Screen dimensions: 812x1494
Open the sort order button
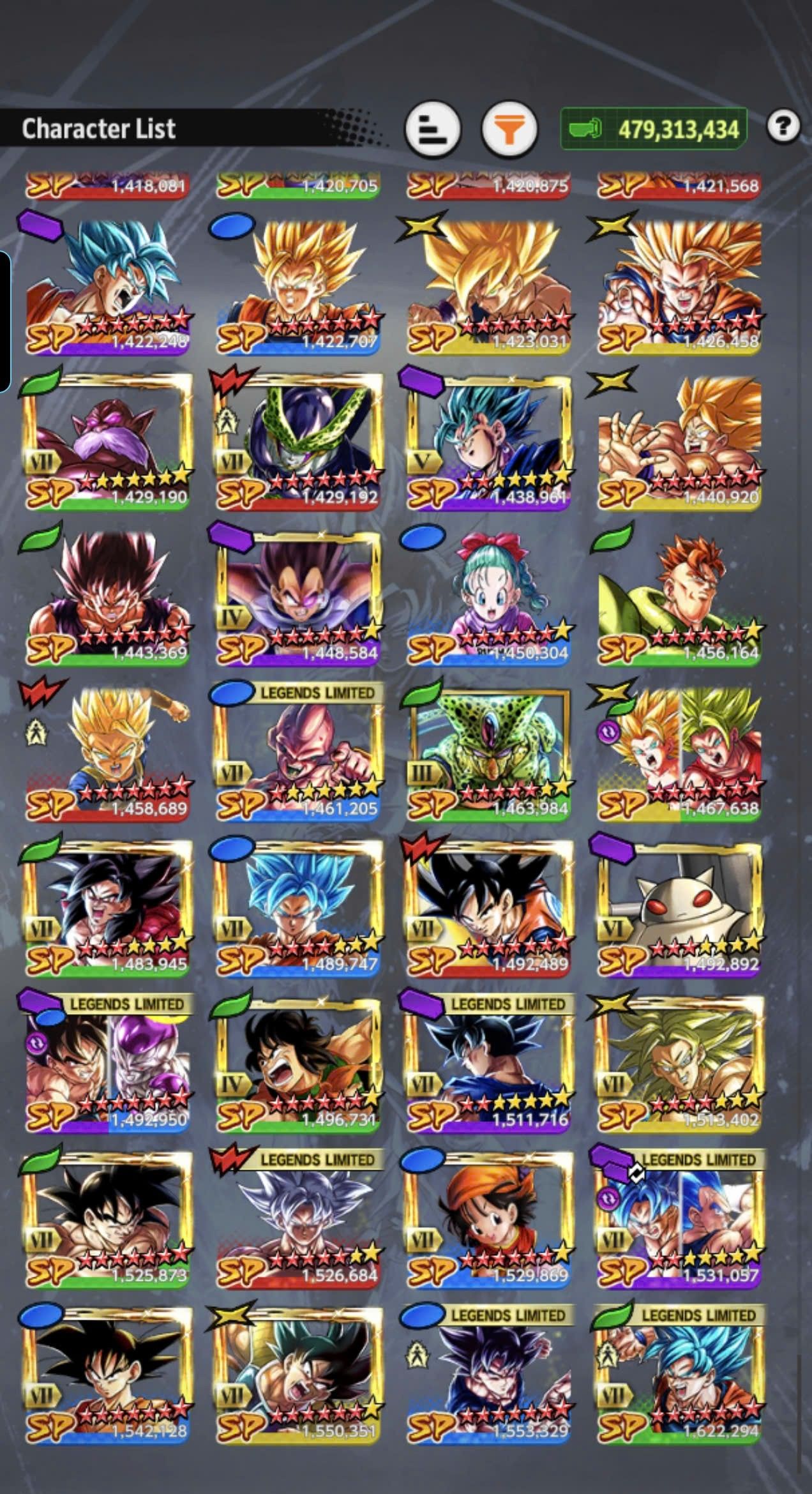pos(433,129)
